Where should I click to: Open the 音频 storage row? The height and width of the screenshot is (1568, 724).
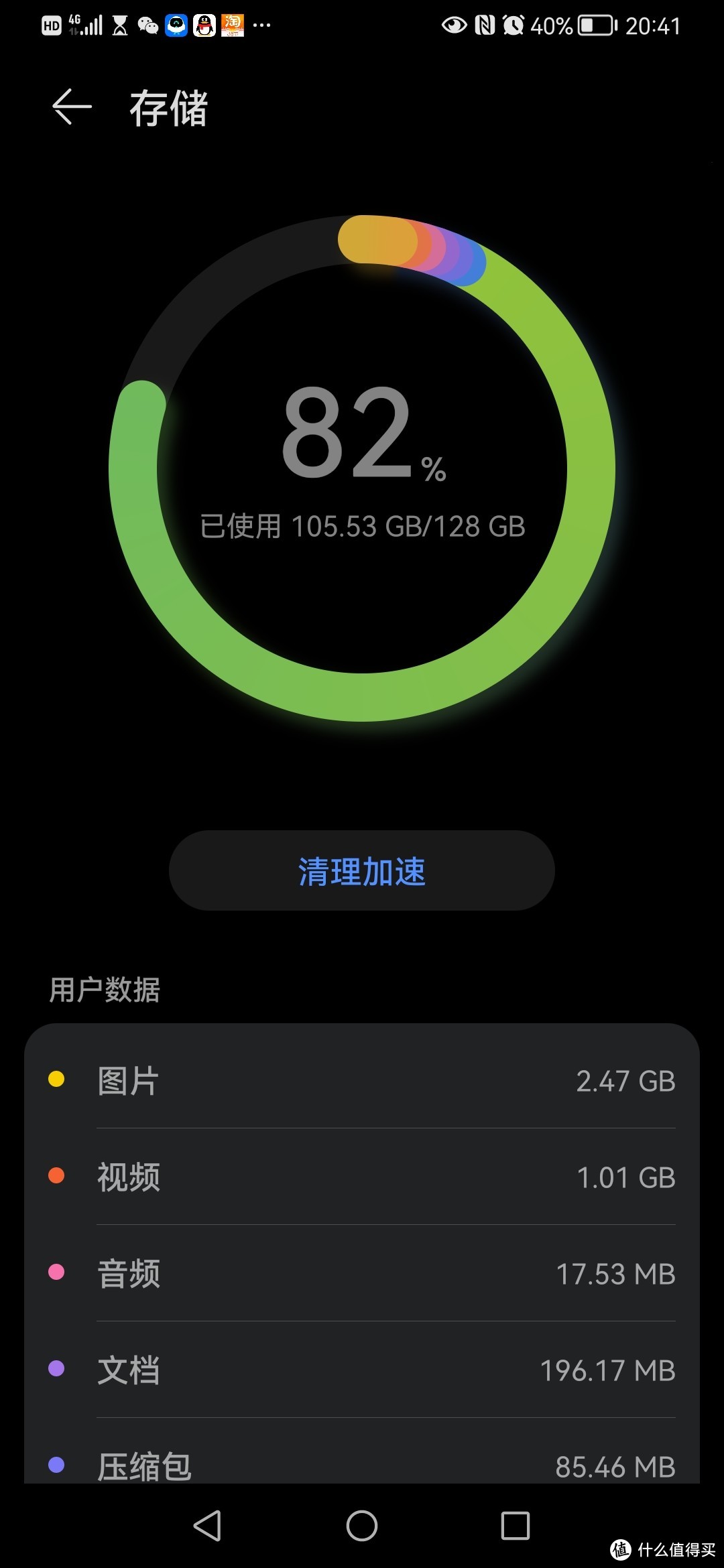[x=362, y=1273]
